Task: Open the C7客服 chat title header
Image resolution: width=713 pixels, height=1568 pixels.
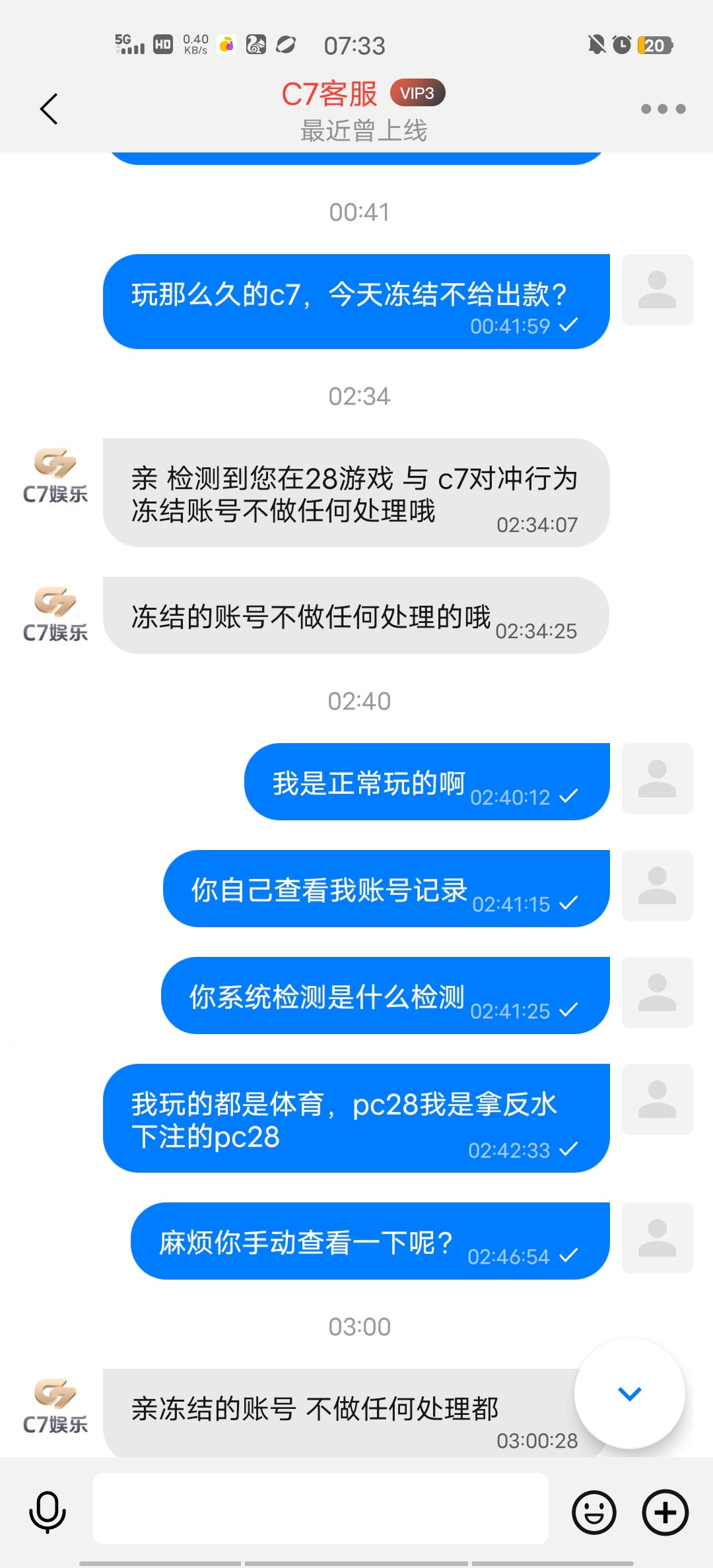Action: tap(331, 92)
